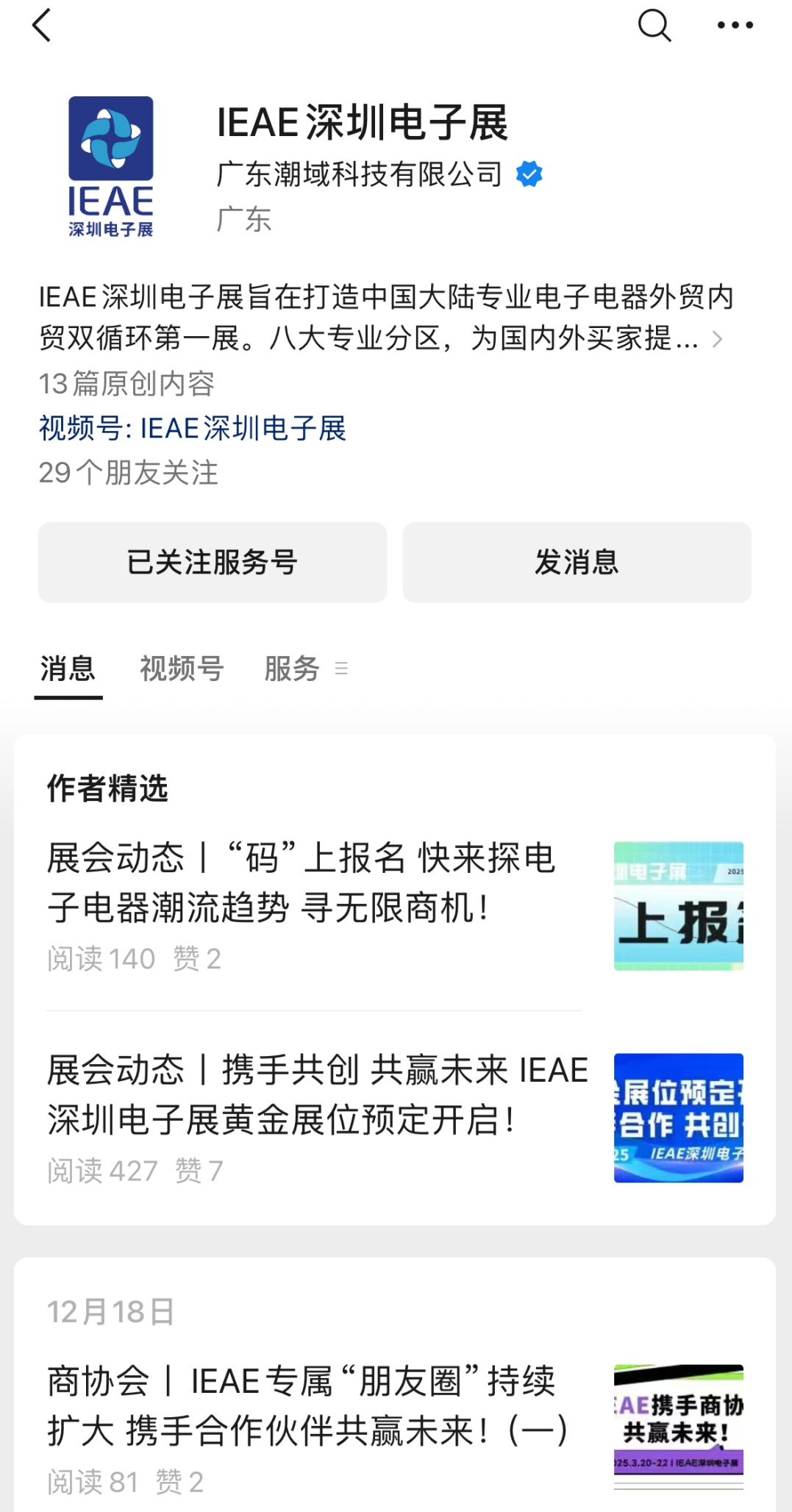Screen dimensions: 792x1512
Task: Select the 消息 tab
Action: pos(68,668)
